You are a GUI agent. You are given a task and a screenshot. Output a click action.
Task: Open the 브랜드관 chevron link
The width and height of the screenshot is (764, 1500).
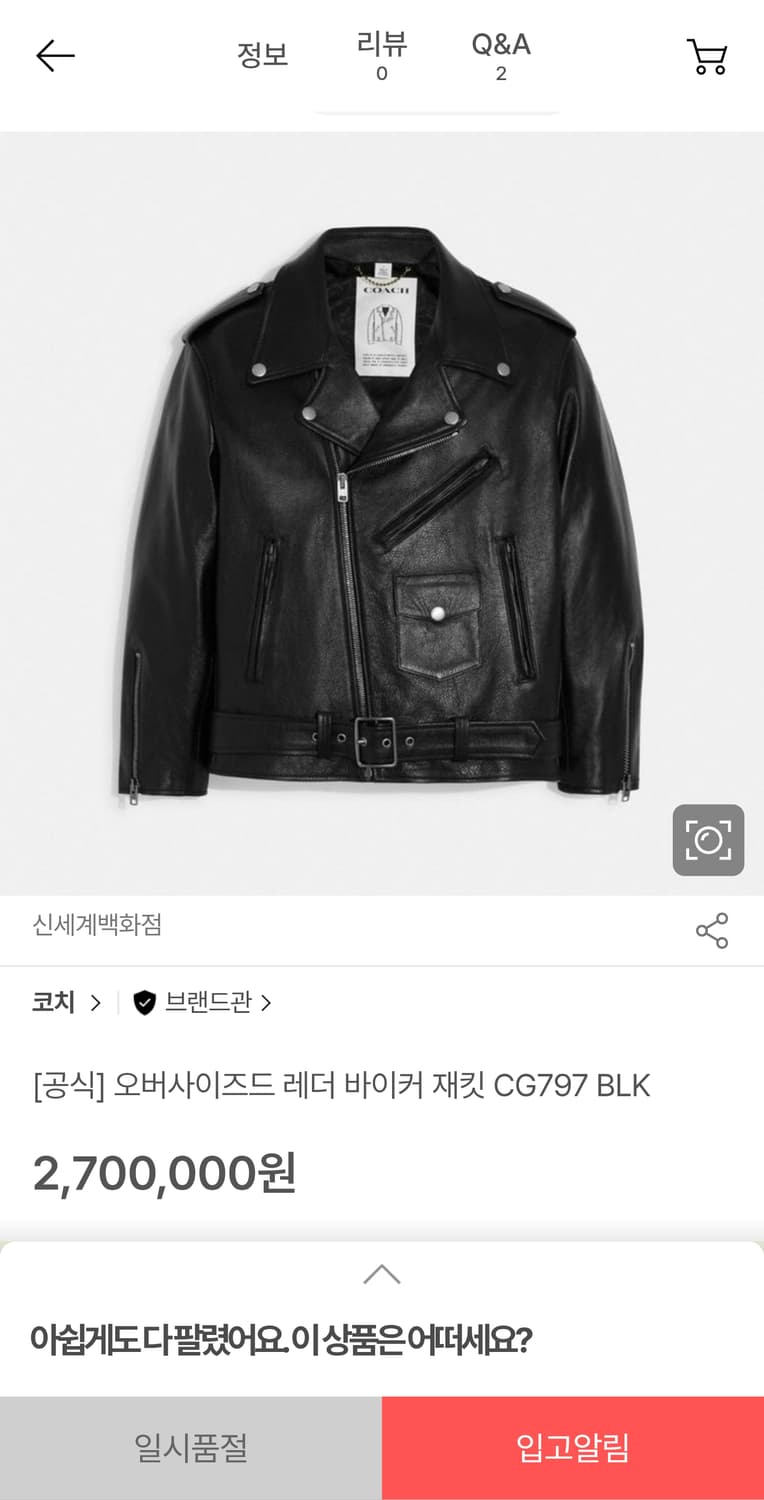pos(267,1003)
